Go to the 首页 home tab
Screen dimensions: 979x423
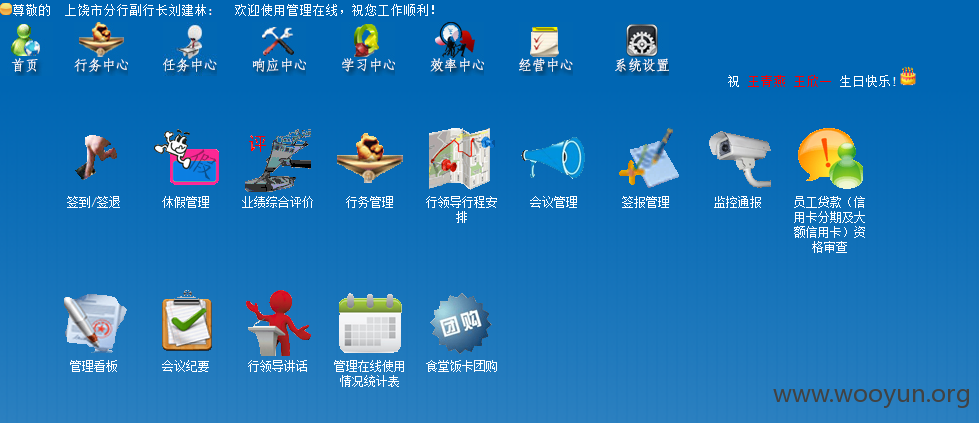(25, 48)
